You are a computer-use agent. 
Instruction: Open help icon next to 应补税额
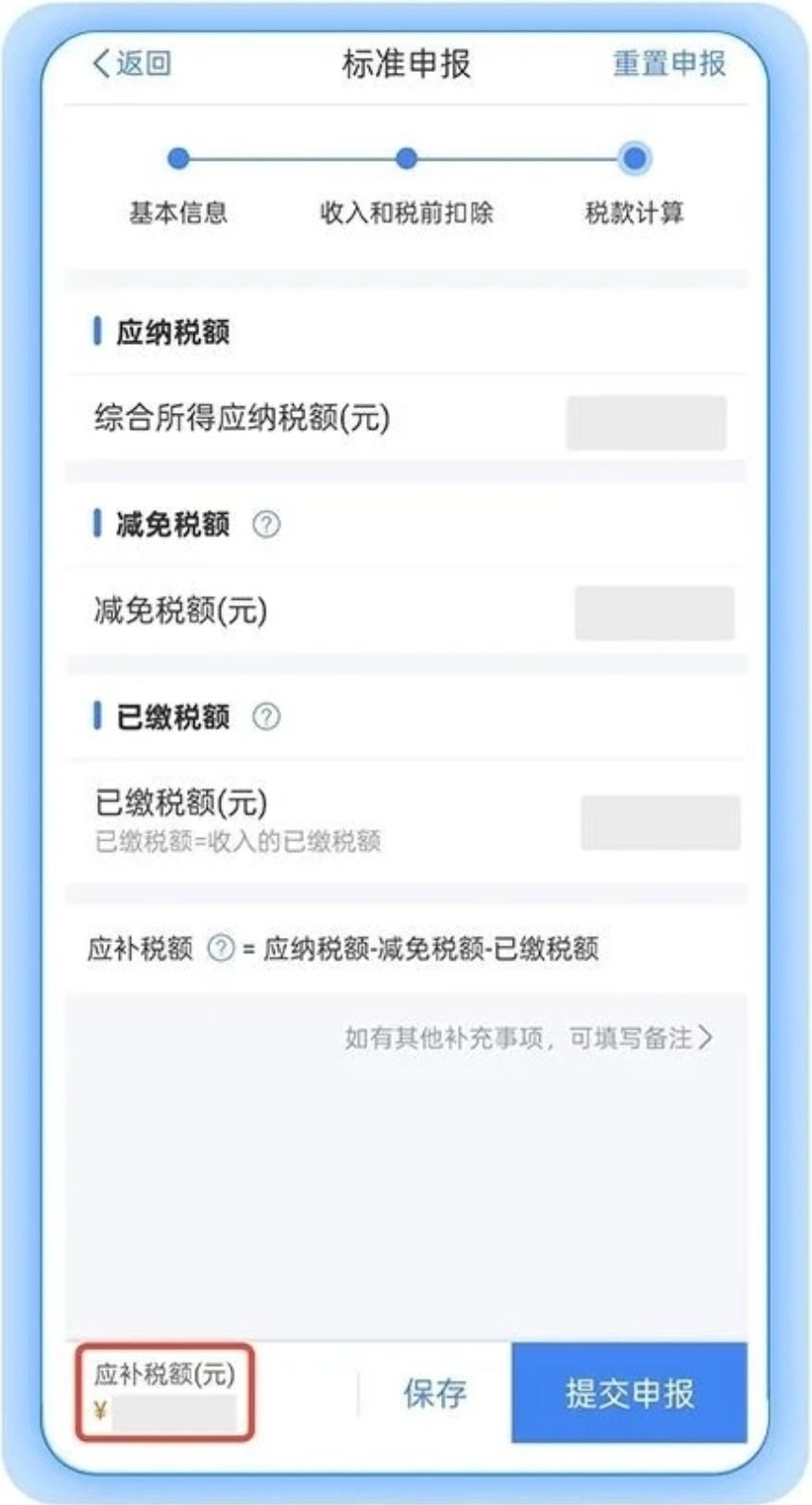point(220,949)
